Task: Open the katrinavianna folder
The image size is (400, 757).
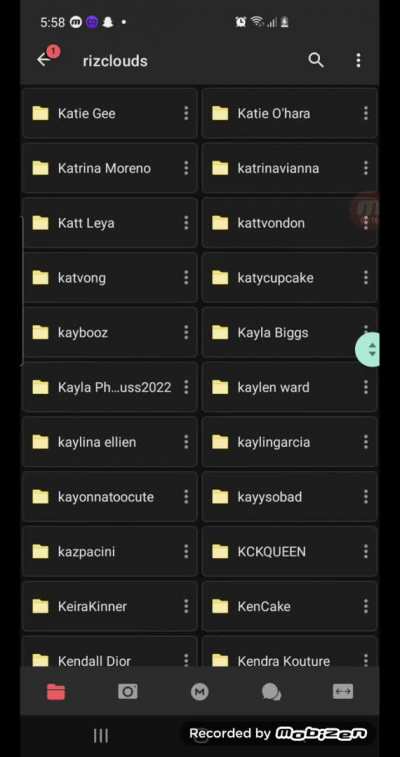Action: tap(290, 168)
